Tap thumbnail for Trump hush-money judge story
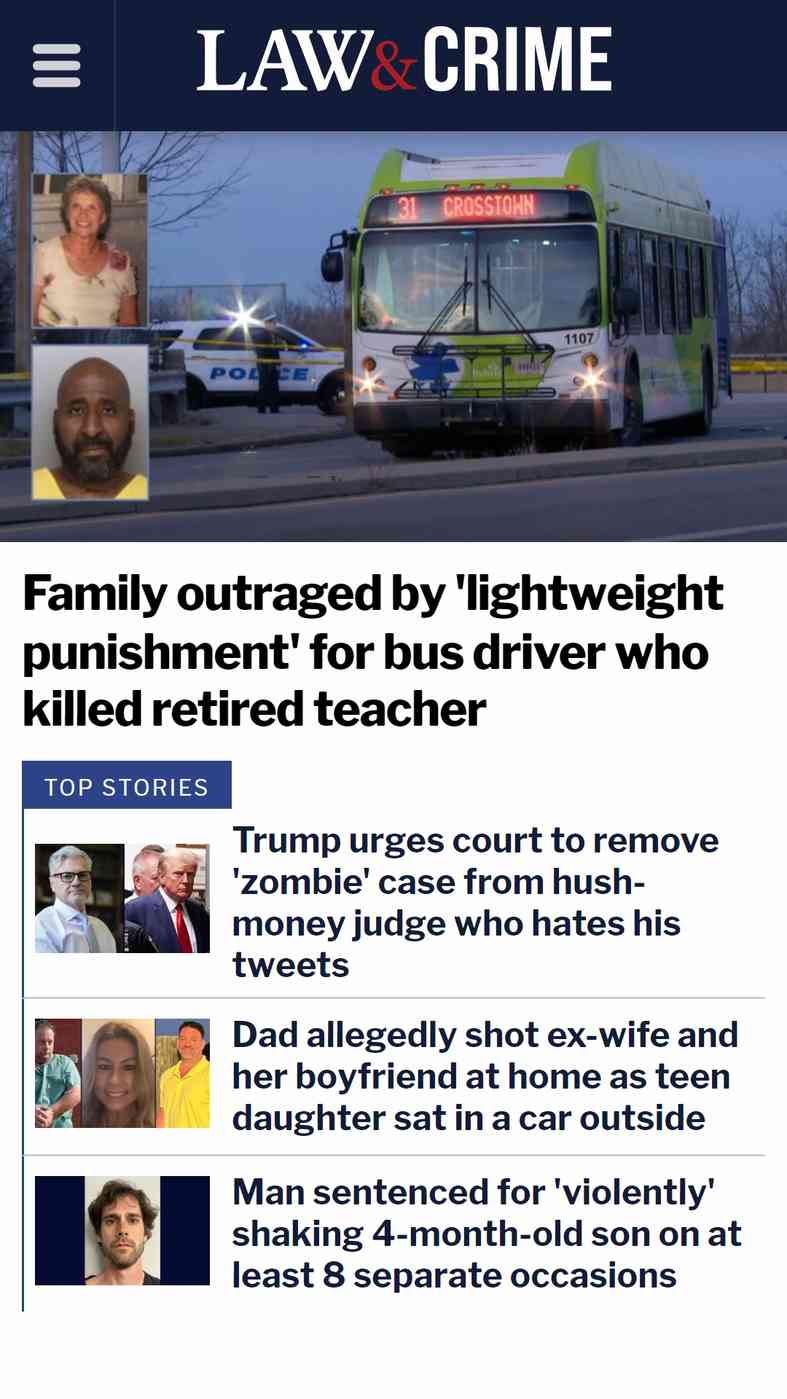787x1399 pixels. click(x=122, y=898)
